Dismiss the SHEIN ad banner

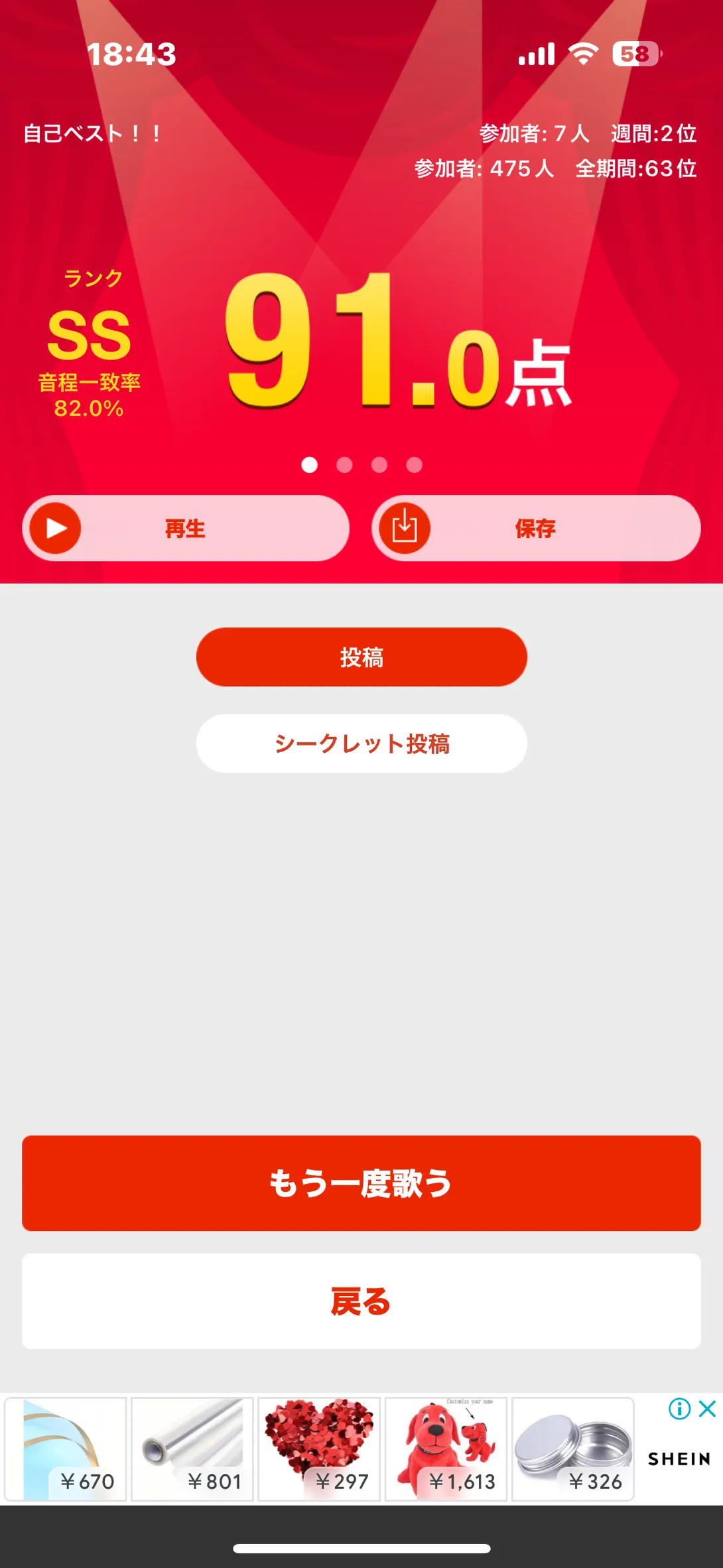coord(708,1408)
